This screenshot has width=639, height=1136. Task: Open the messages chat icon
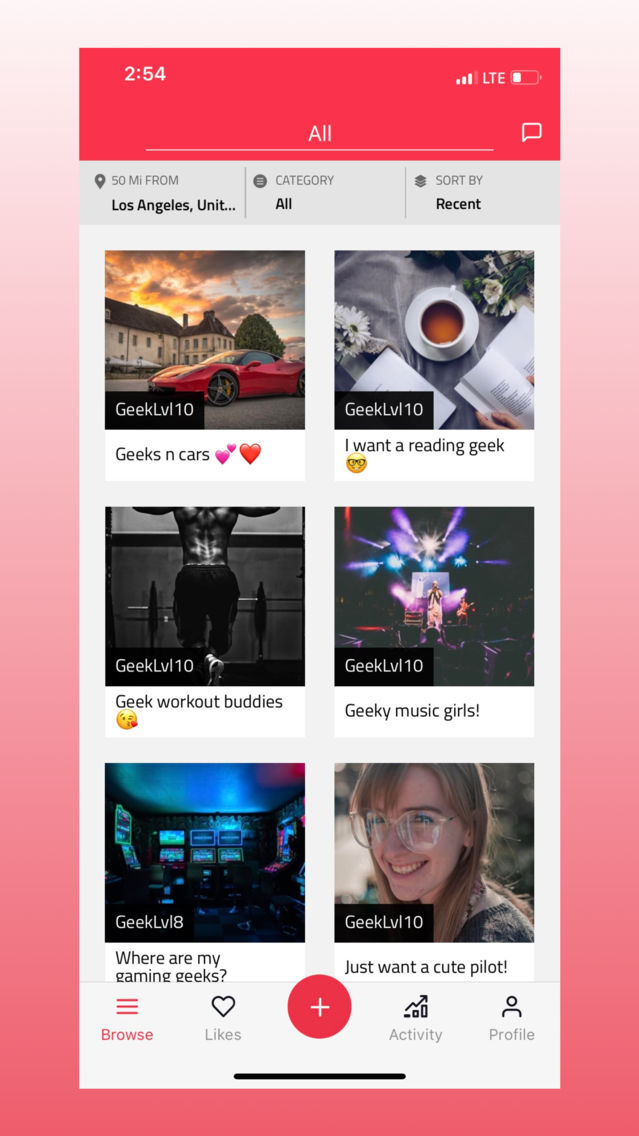pos(531,133)
